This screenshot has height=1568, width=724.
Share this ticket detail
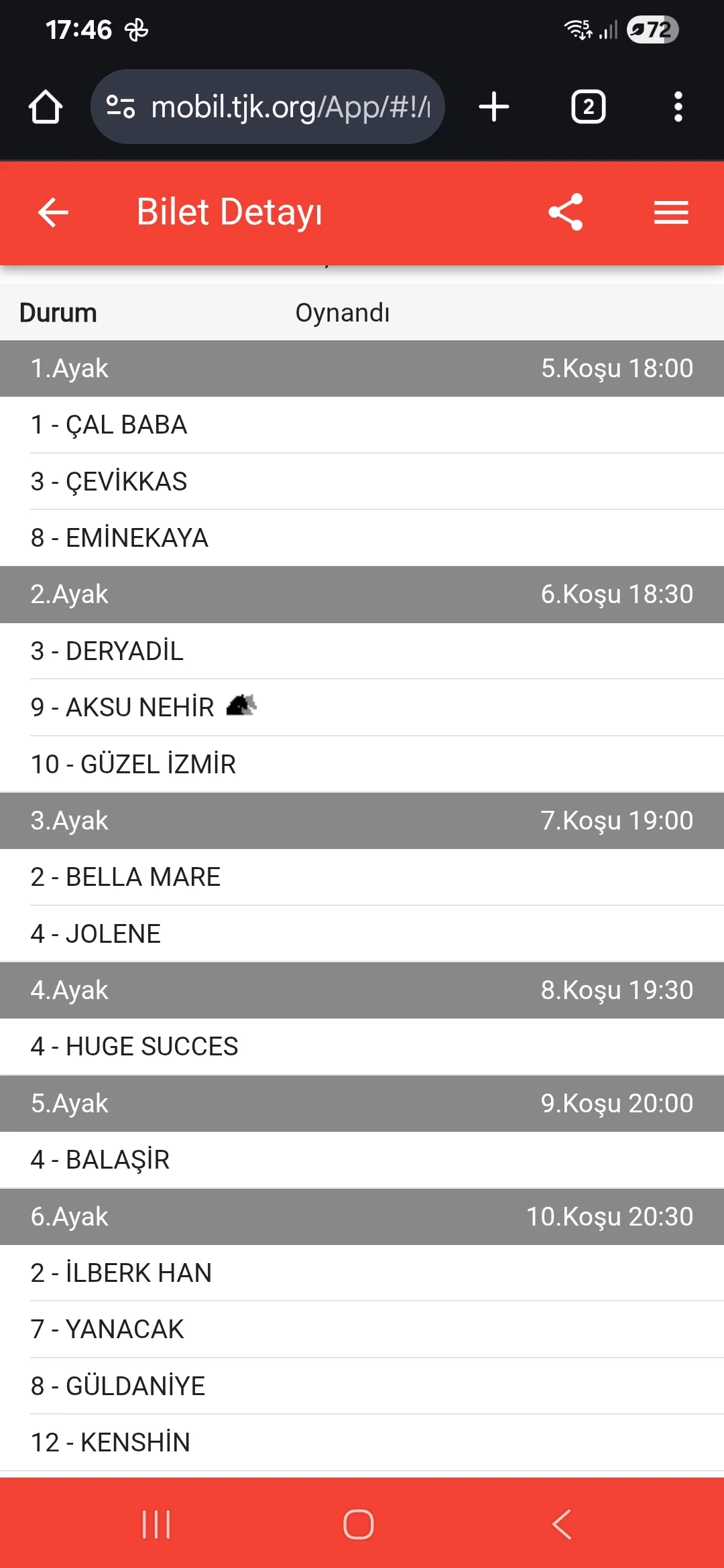(x=566, y=212)
